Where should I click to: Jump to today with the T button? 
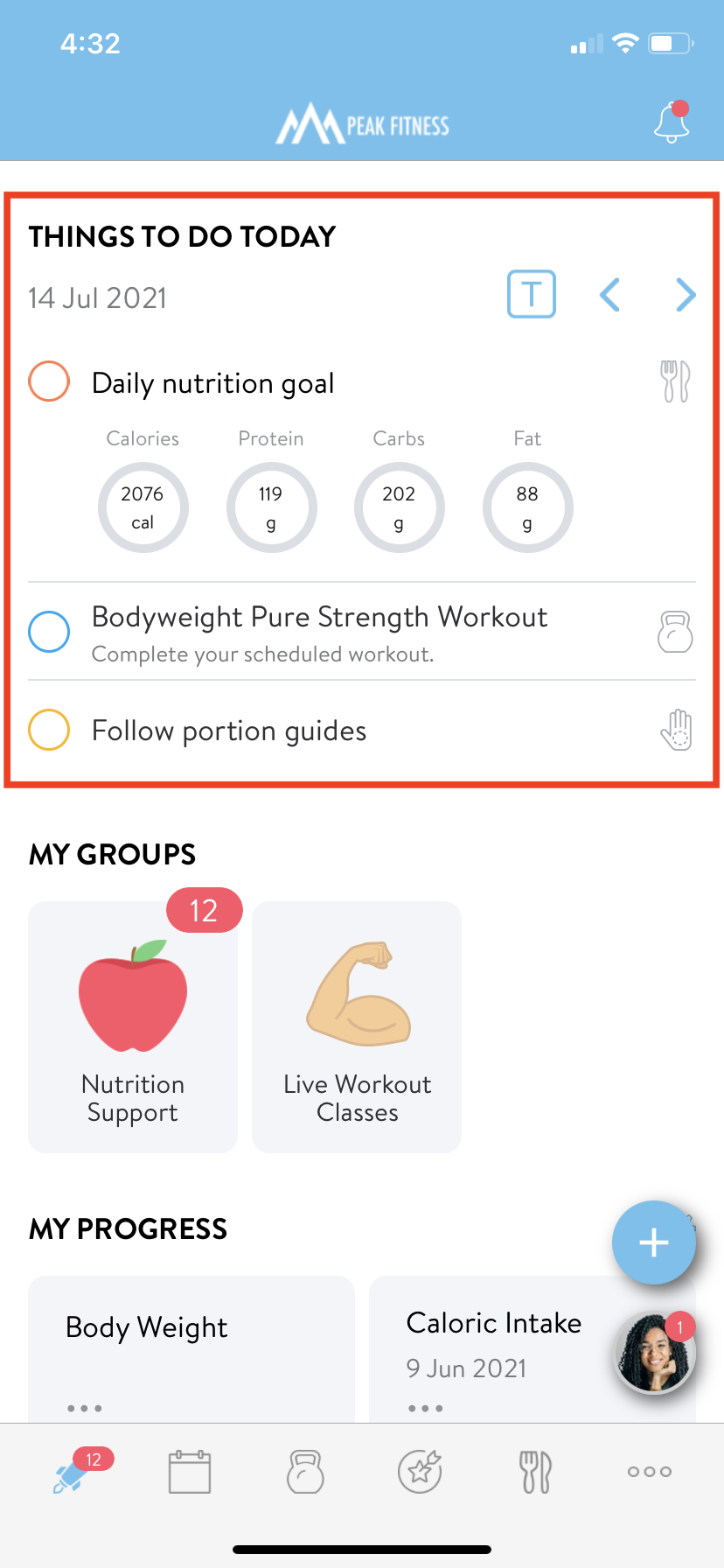pos(532,294)
